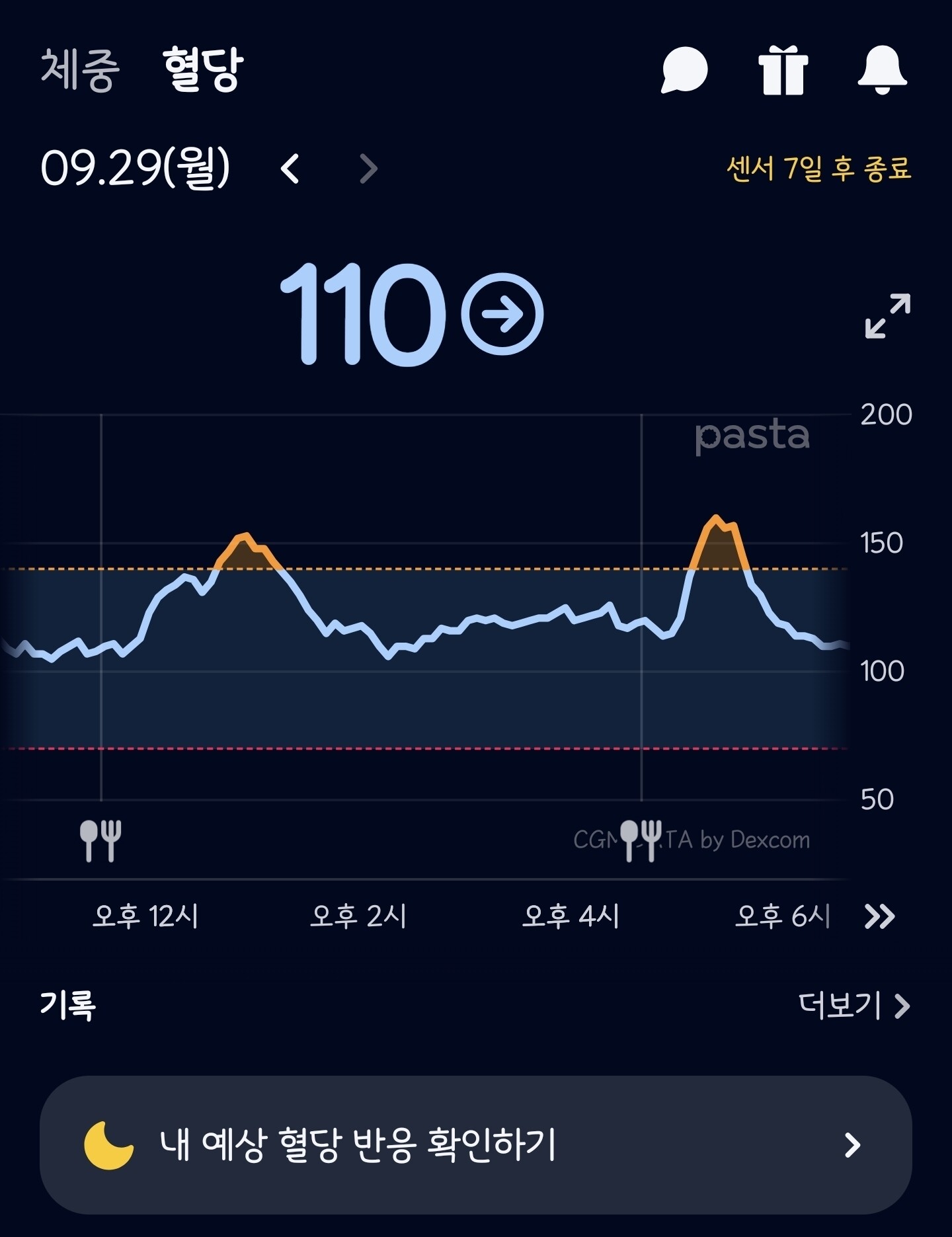
Task: Open 내 예상 혈당 반응 확인하기
Action: (x=476, y=1145)
